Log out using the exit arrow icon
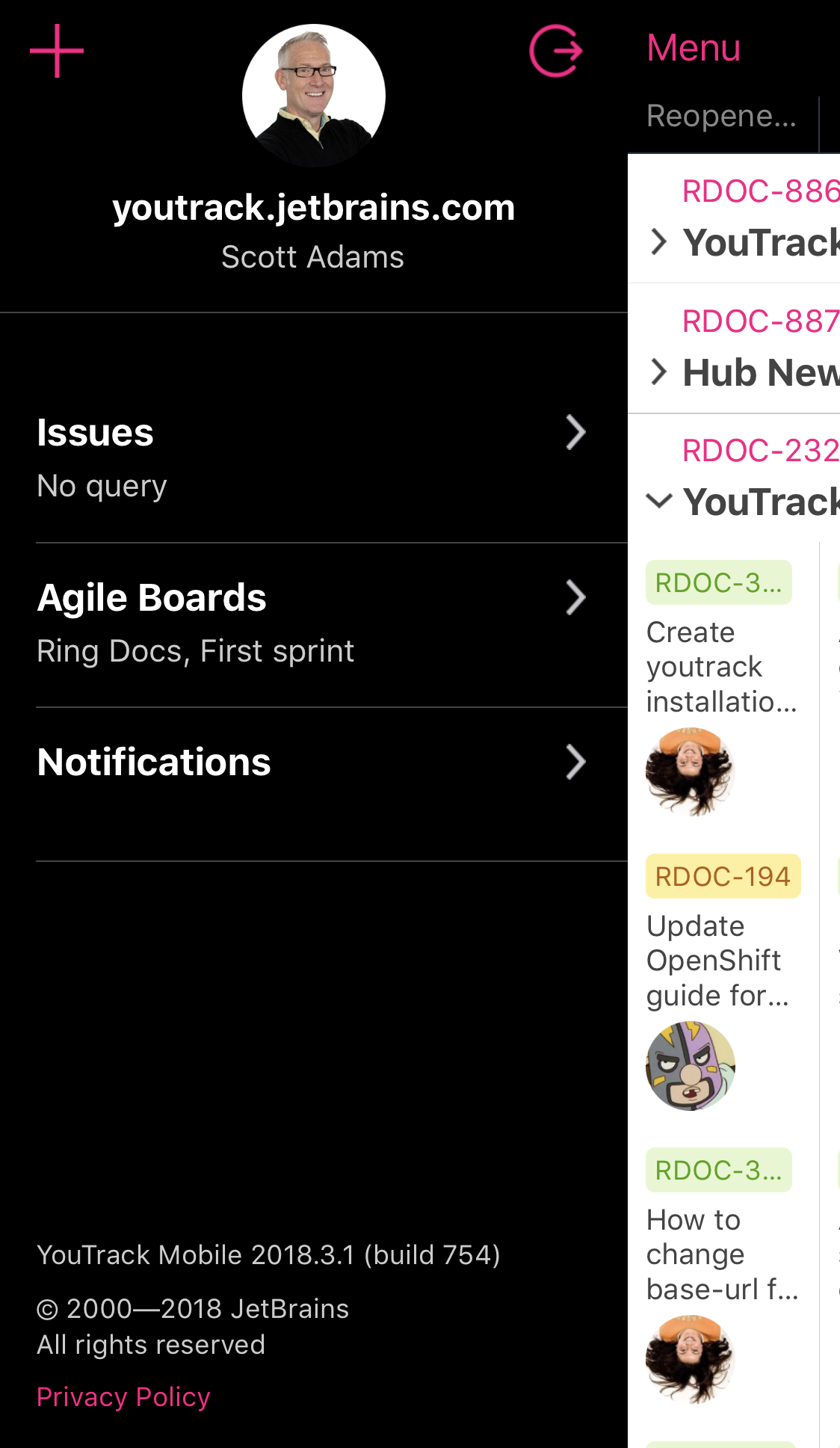This screenshot has height=1448, width=840. coord(556,51)
